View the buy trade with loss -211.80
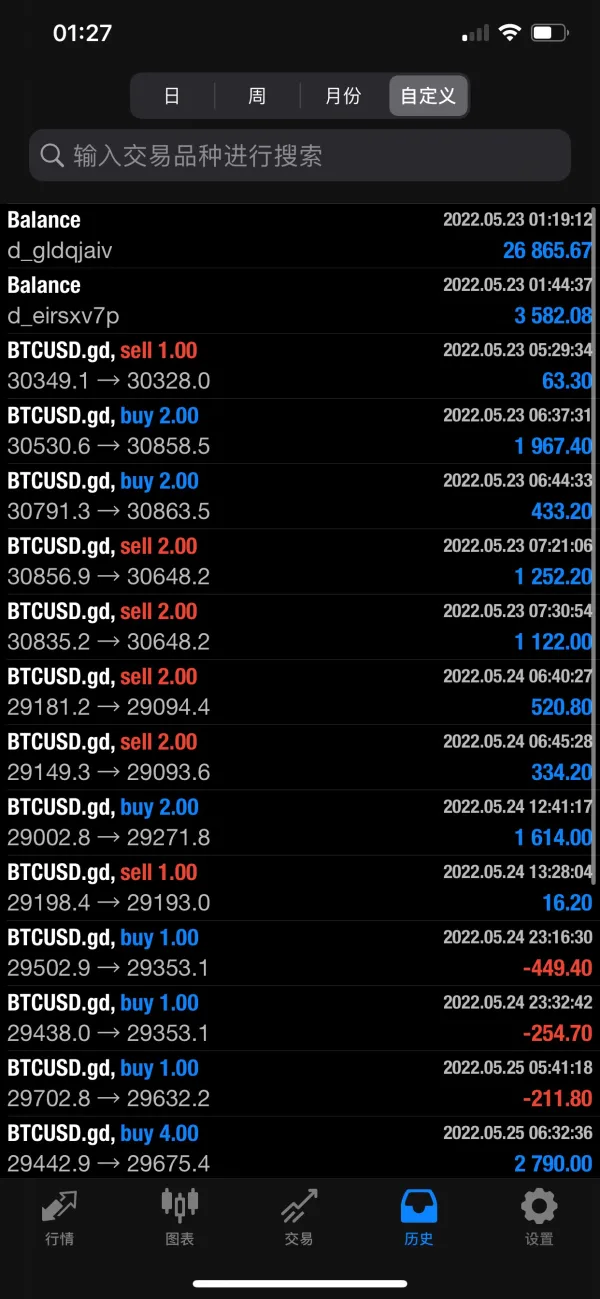Screen dimensions: 600x1299 click(x=300, y=1083)
